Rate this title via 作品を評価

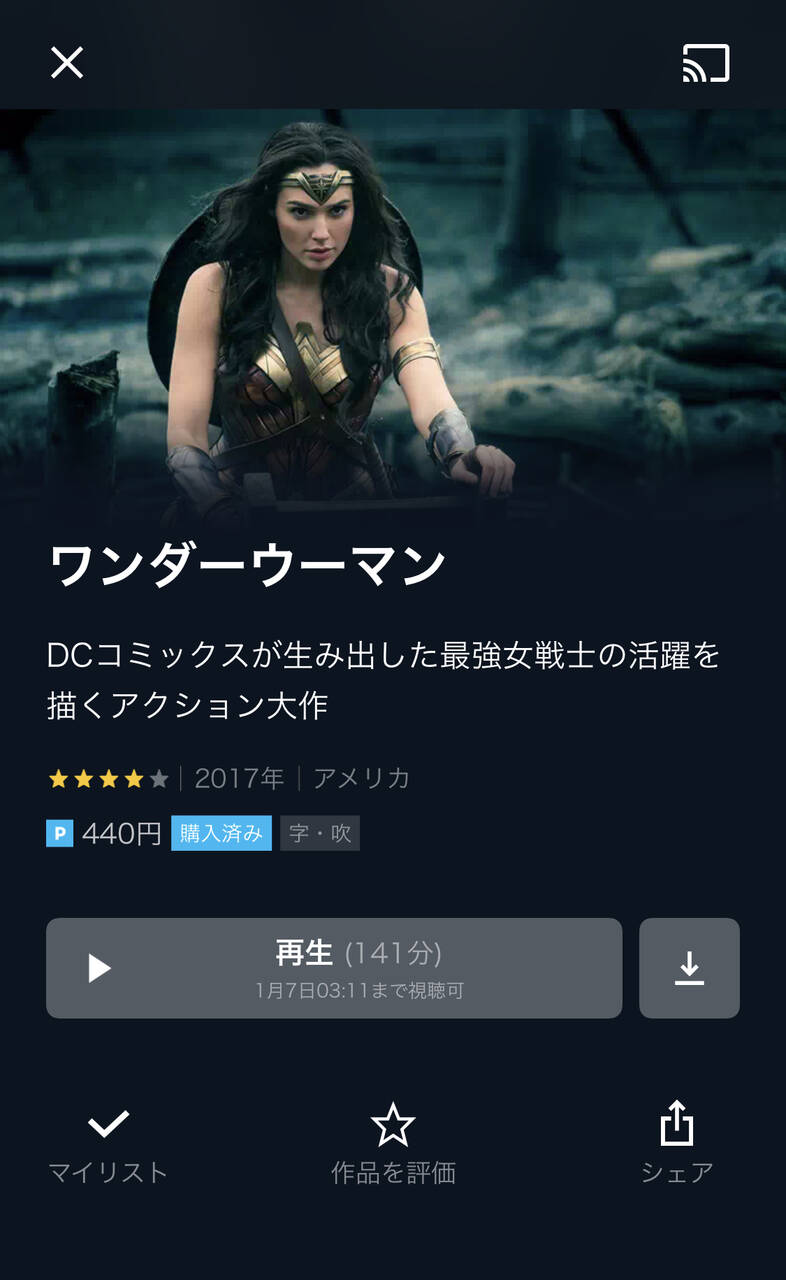[393, 1143]
